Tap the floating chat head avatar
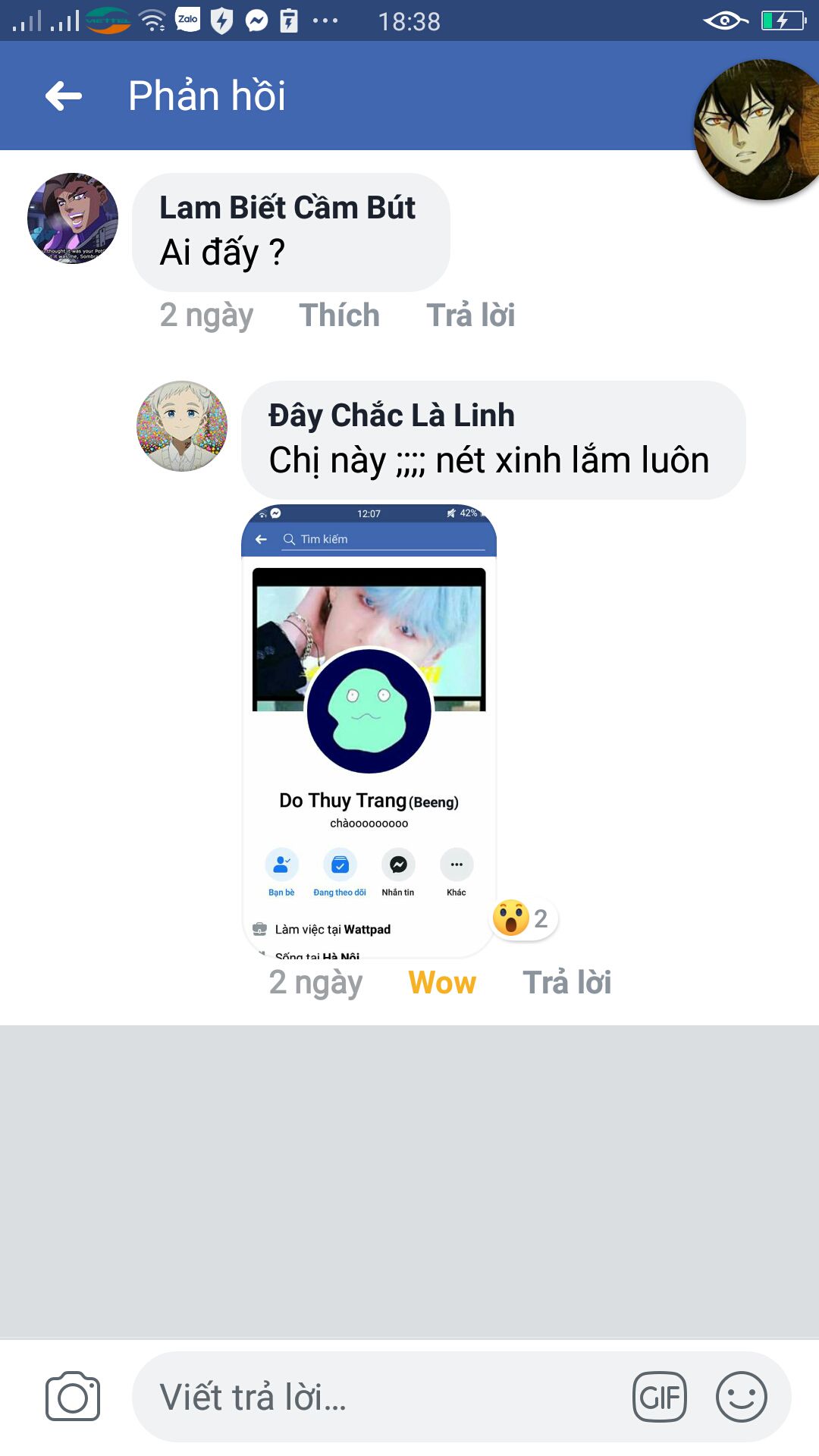Screen dimensions: 819x1456 (757, 130)
